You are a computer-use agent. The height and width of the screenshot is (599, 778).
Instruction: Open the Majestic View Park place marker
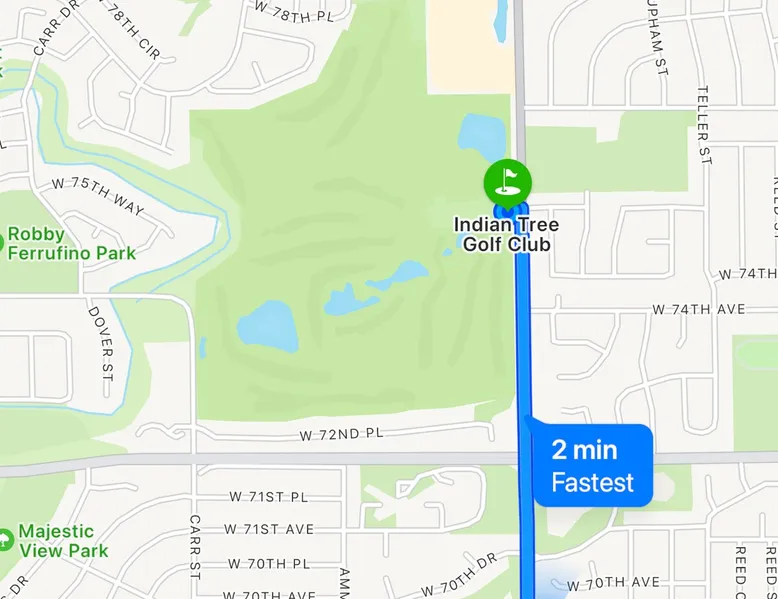pos(6,540)
